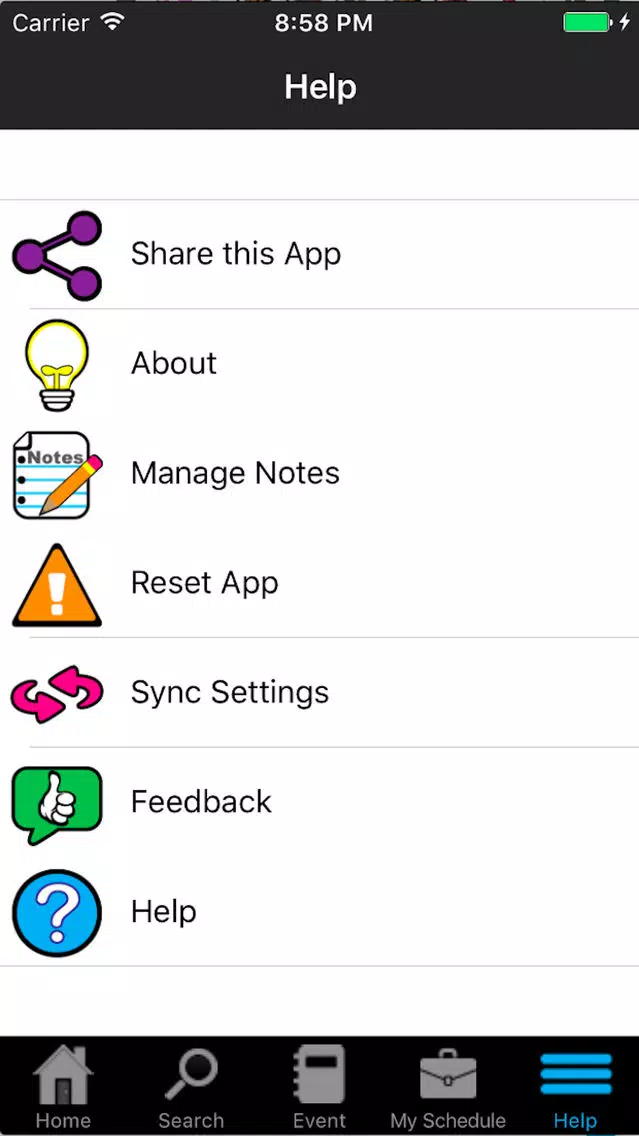Open the Help row with question mark

320,911
